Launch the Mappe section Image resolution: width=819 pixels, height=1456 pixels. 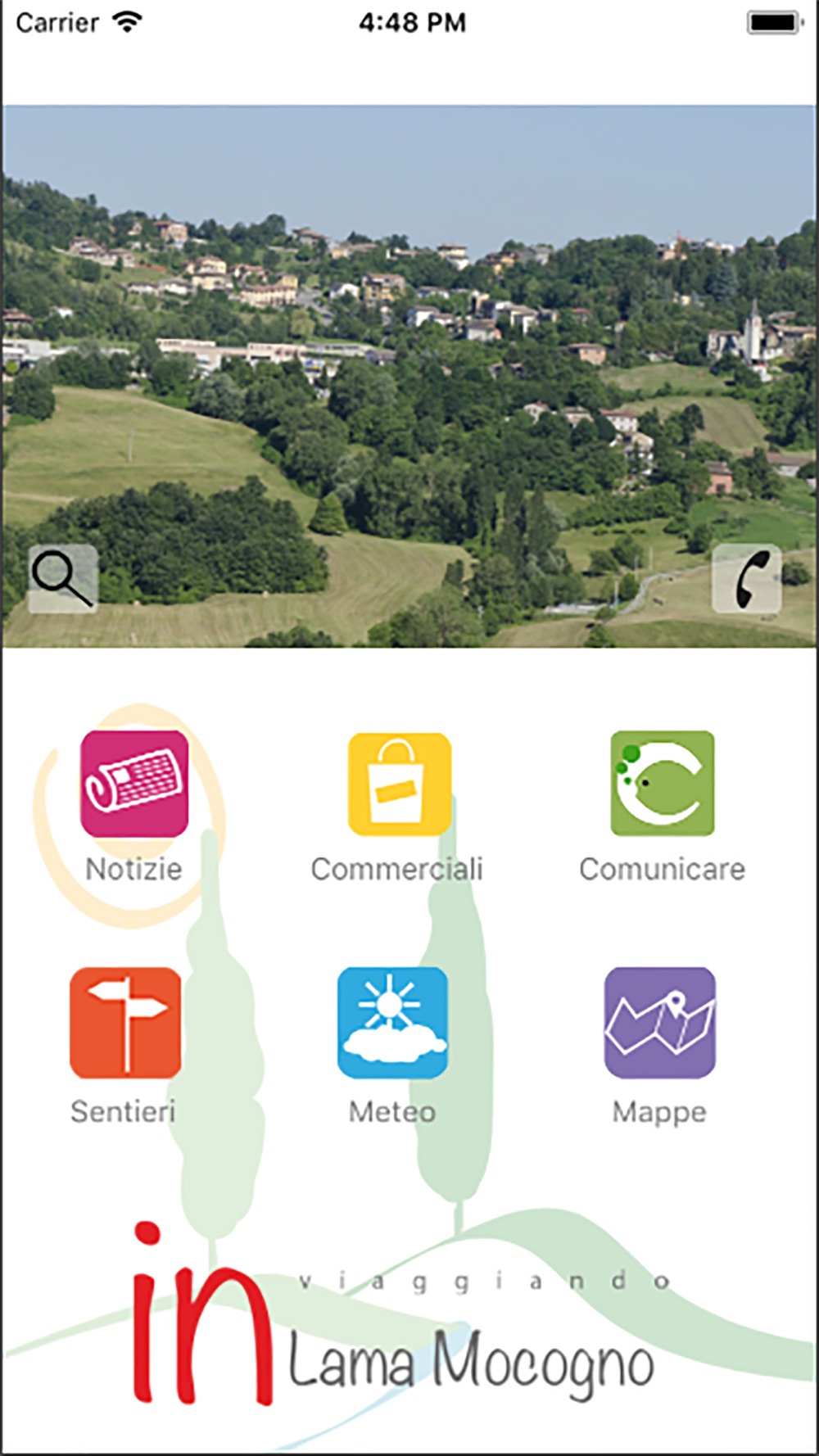(x=659, y=1023)
